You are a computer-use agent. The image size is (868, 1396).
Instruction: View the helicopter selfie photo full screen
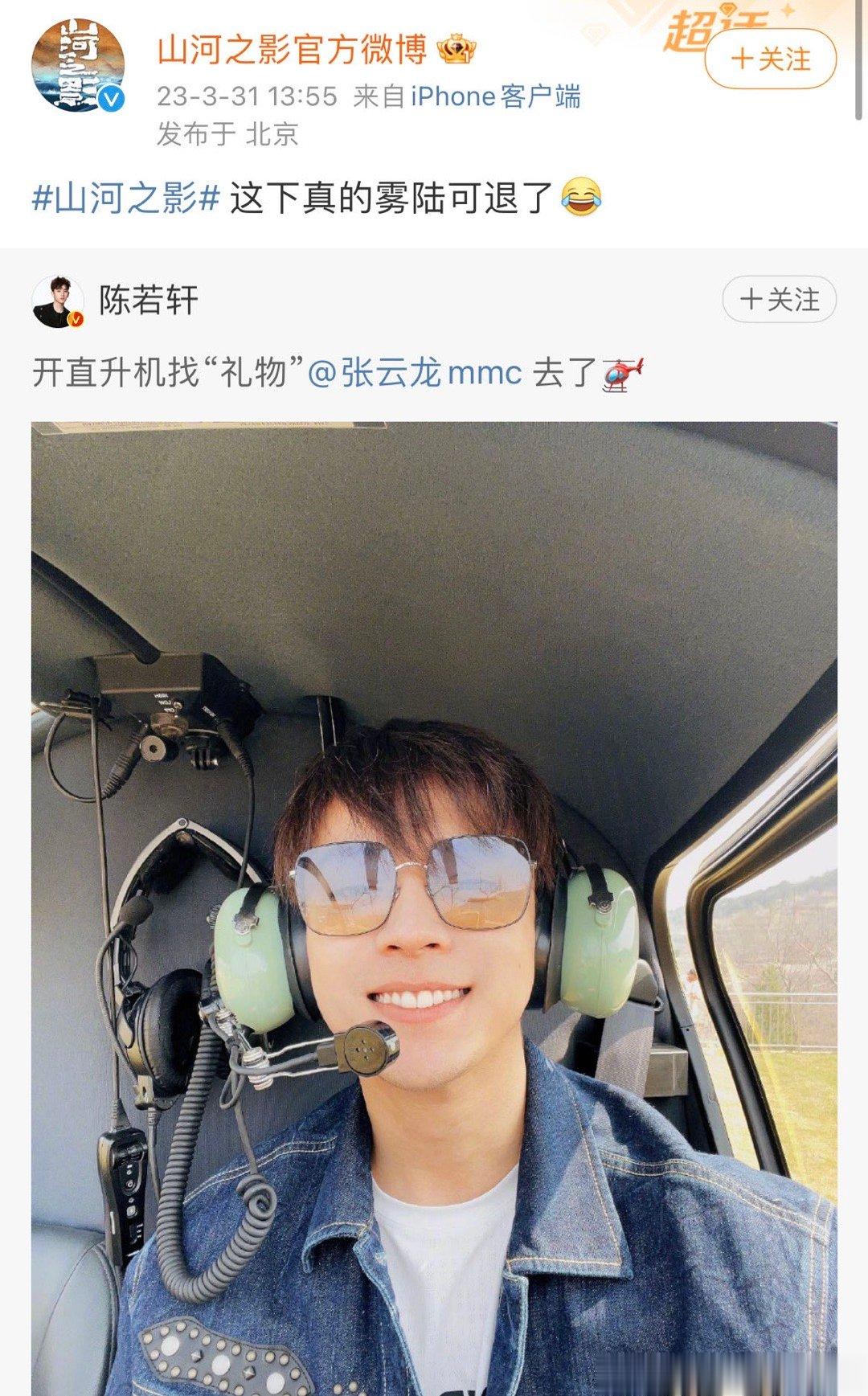(434, 908)
